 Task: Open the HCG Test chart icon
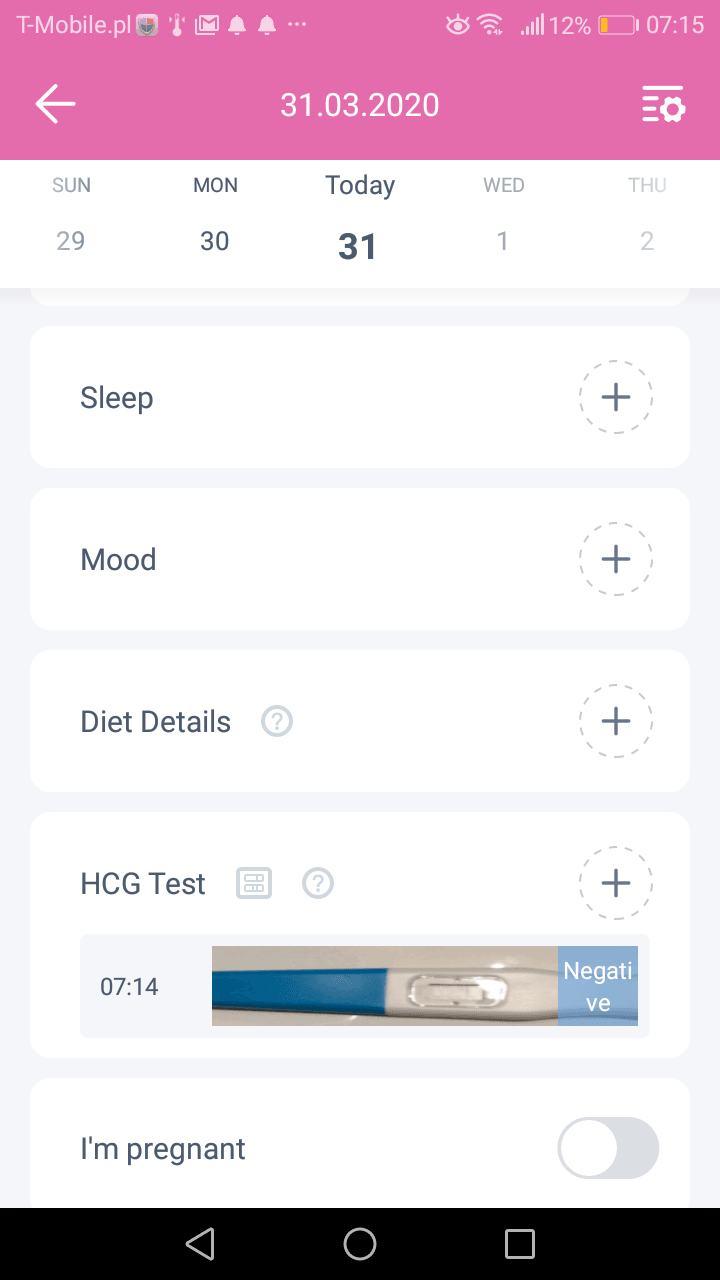point(254,883)
